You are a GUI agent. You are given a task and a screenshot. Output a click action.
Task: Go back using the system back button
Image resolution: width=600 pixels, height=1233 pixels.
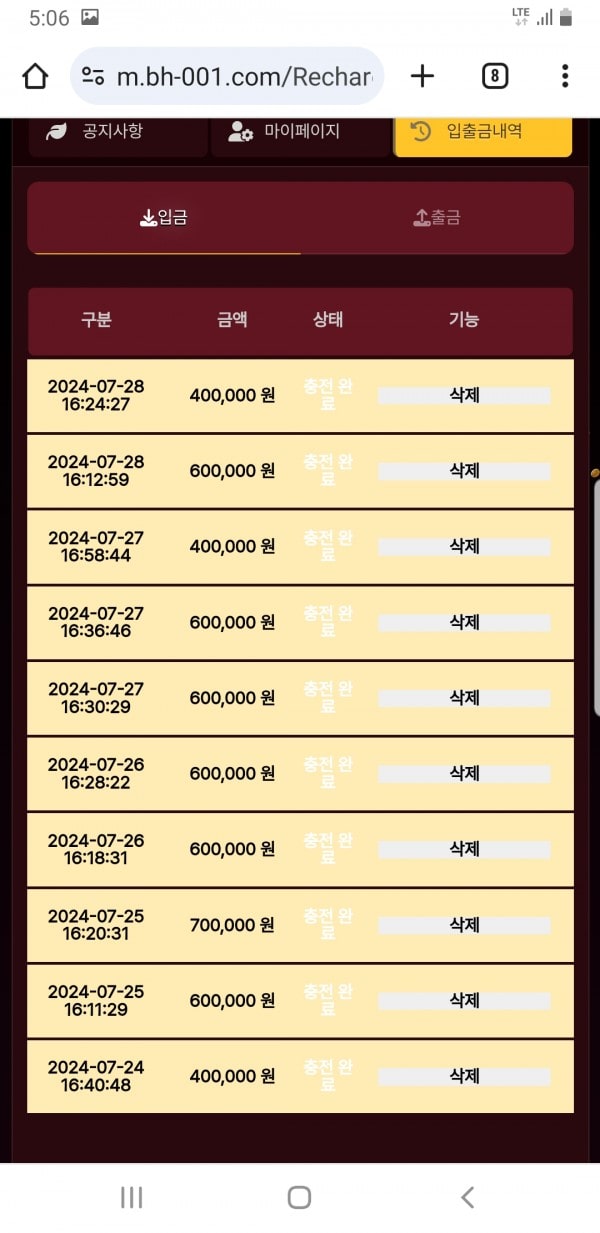pos(467,1197)
